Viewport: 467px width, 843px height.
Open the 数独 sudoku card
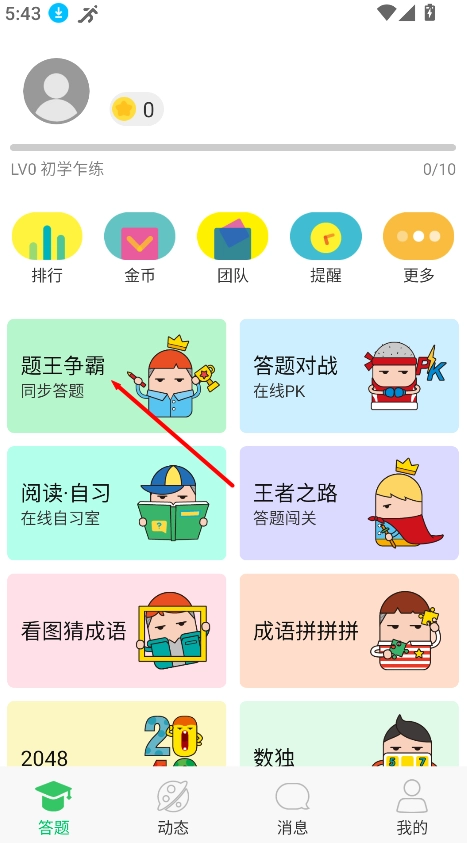[349, 734]
